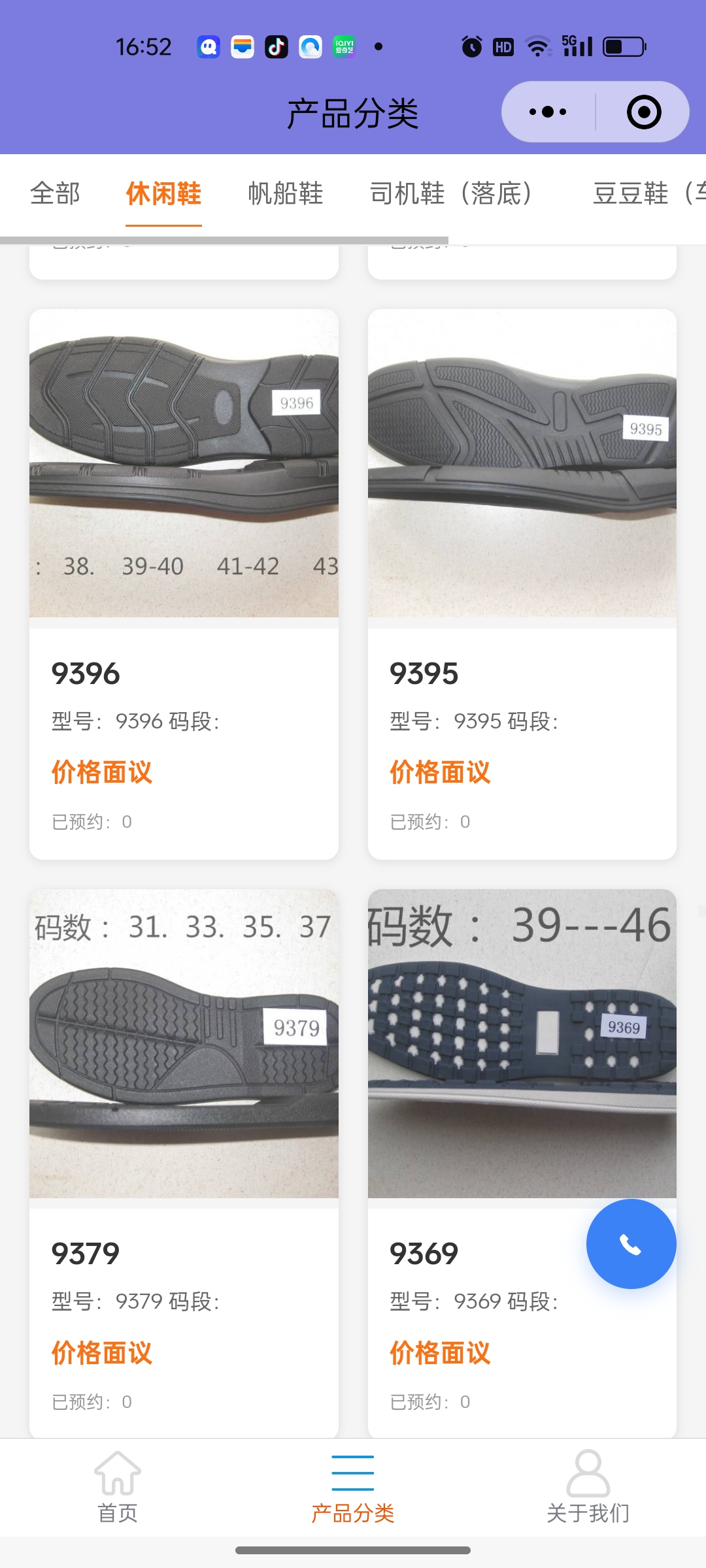This screenshot has width=706, height=1568.
Task: Tap the selected 休闲鞋 category tab
Action: (163, 193)
